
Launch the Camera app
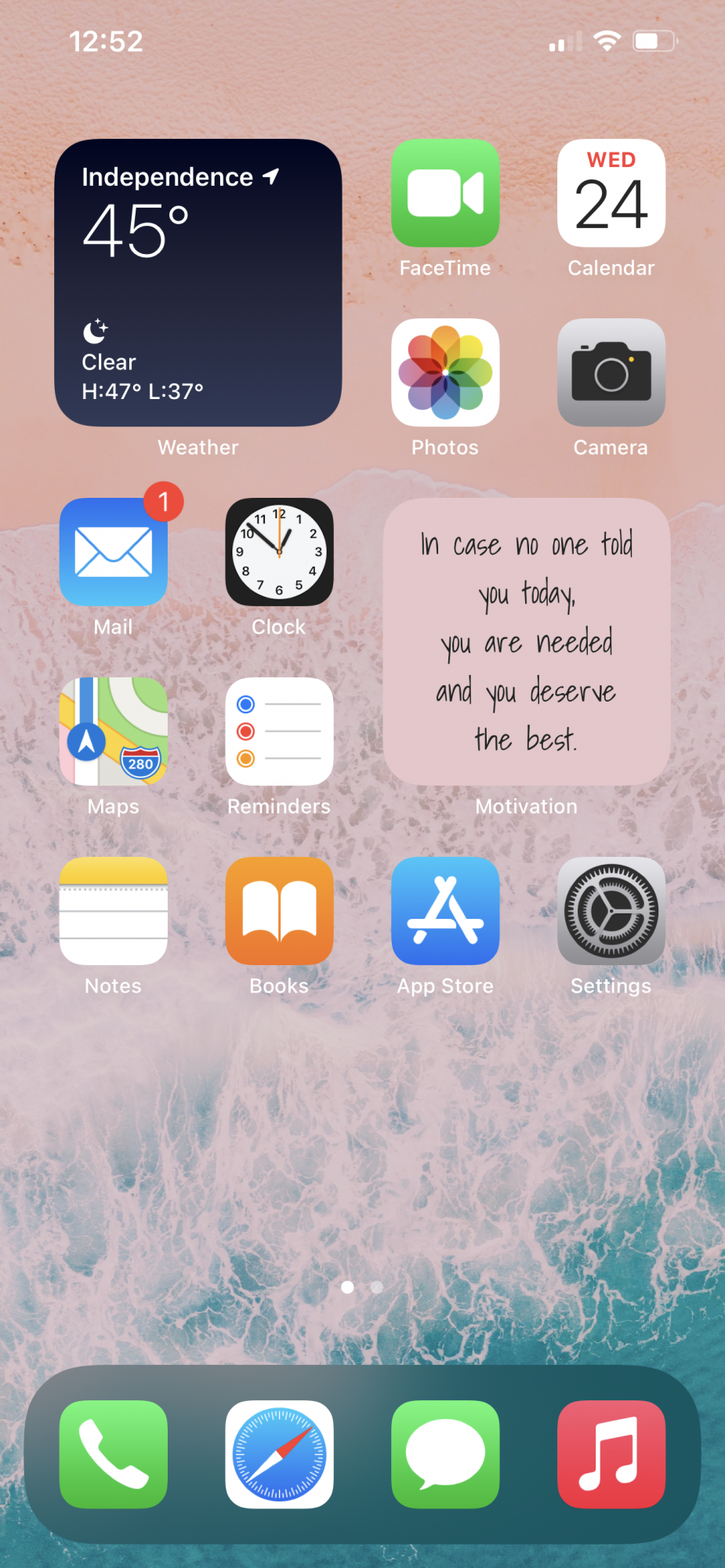point(611,372)
